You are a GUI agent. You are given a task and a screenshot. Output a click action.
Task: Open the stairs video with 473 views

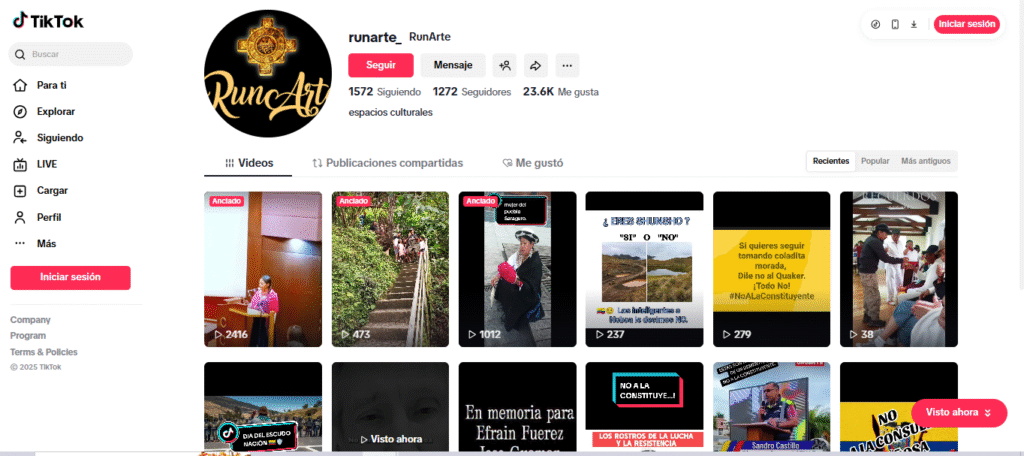[390, 268]
